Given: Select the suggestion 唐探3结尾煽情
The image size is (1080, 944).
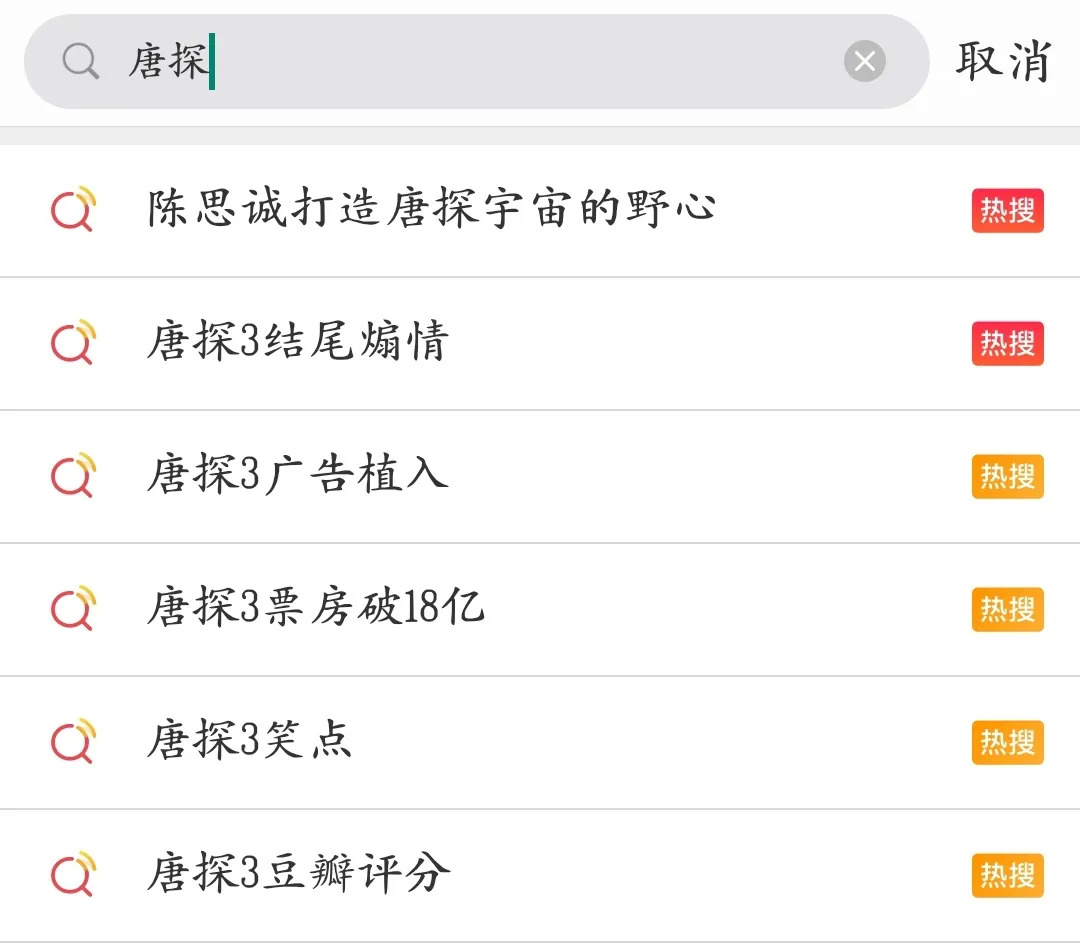Looking at the screenshot, I should pos(298,343).
